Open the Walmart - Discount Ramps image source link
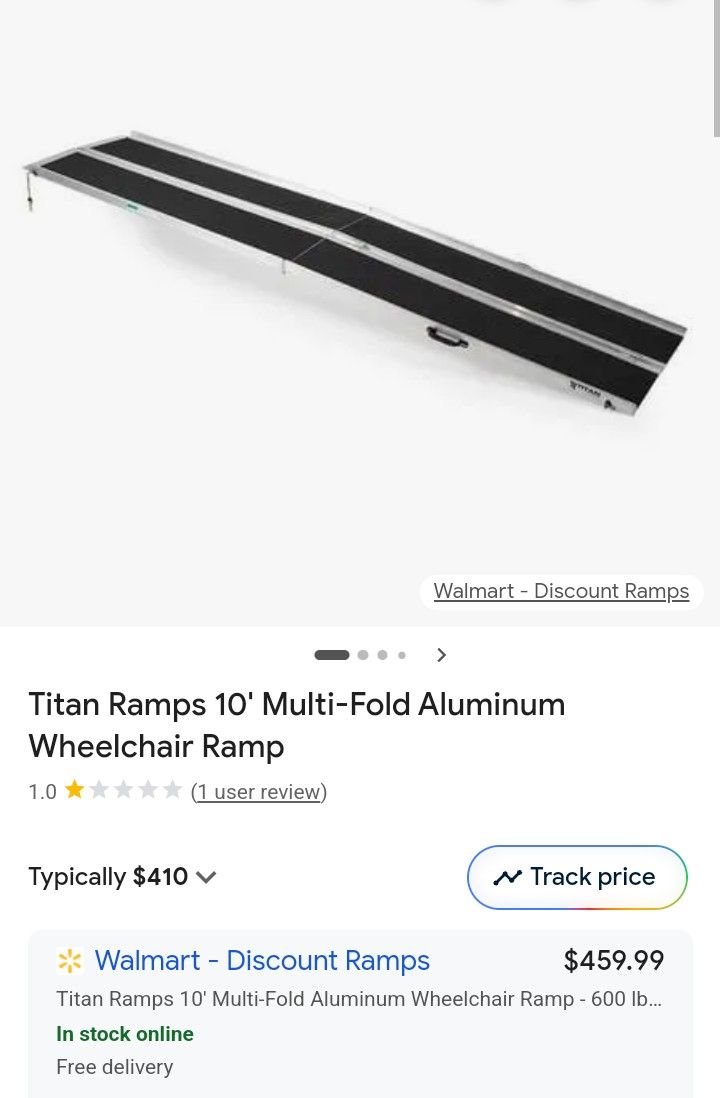The height and width of the screenshot is (1098, 720). pos(561,591)
